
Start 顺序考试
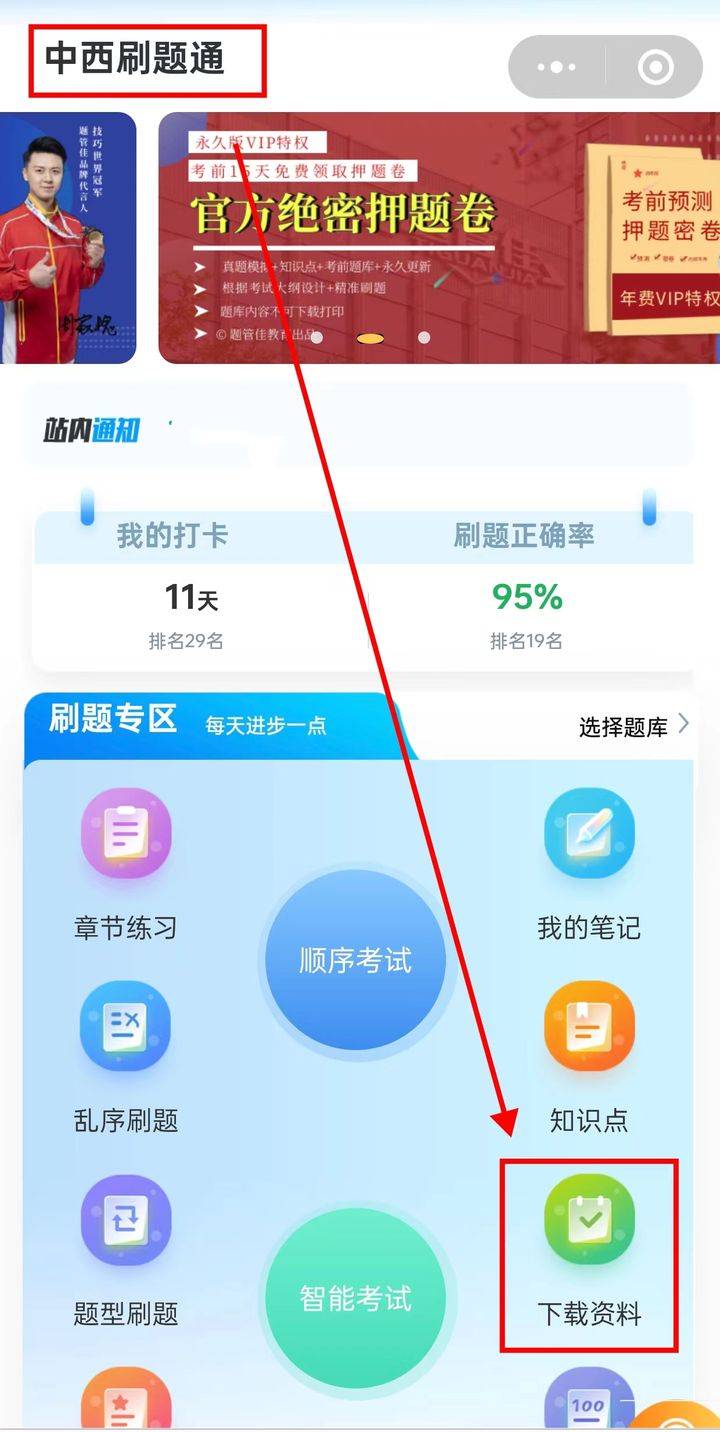(355, 961)
